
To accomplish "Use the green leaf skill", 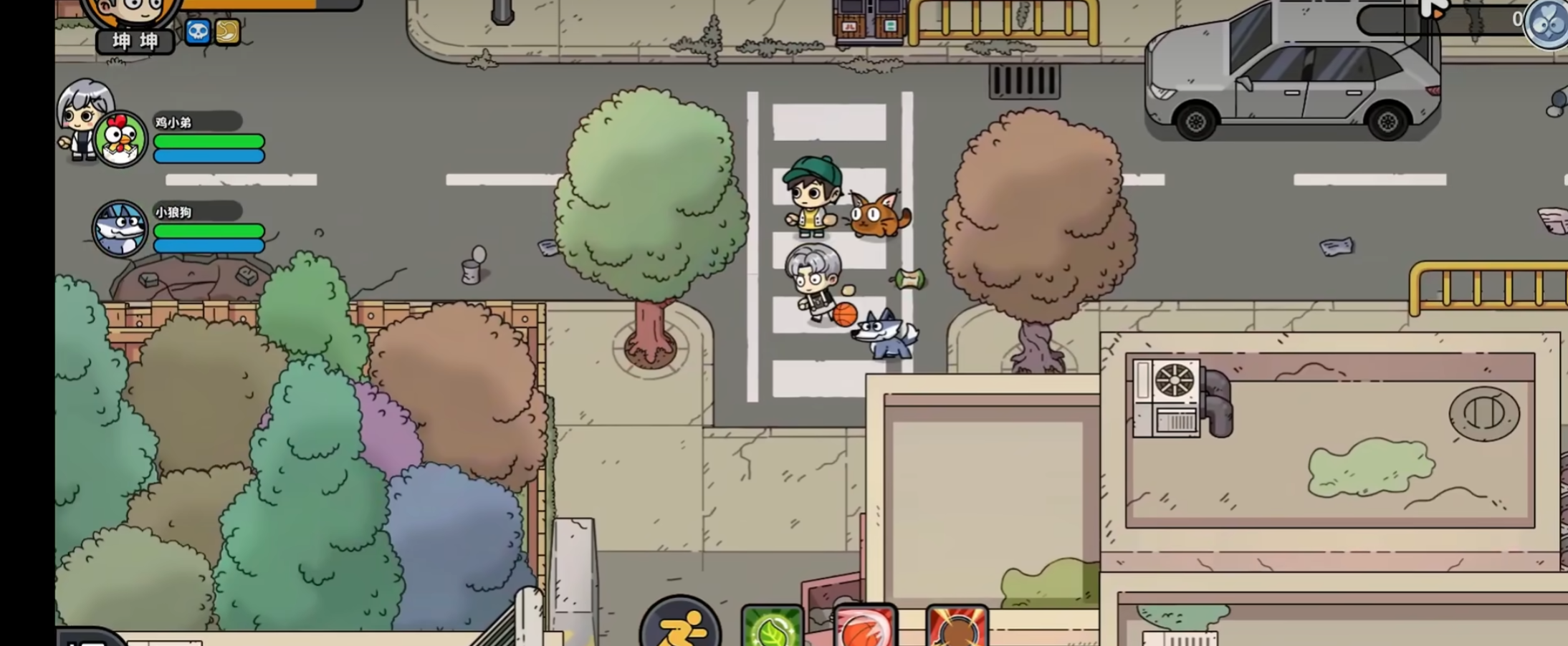I will 772,628.
